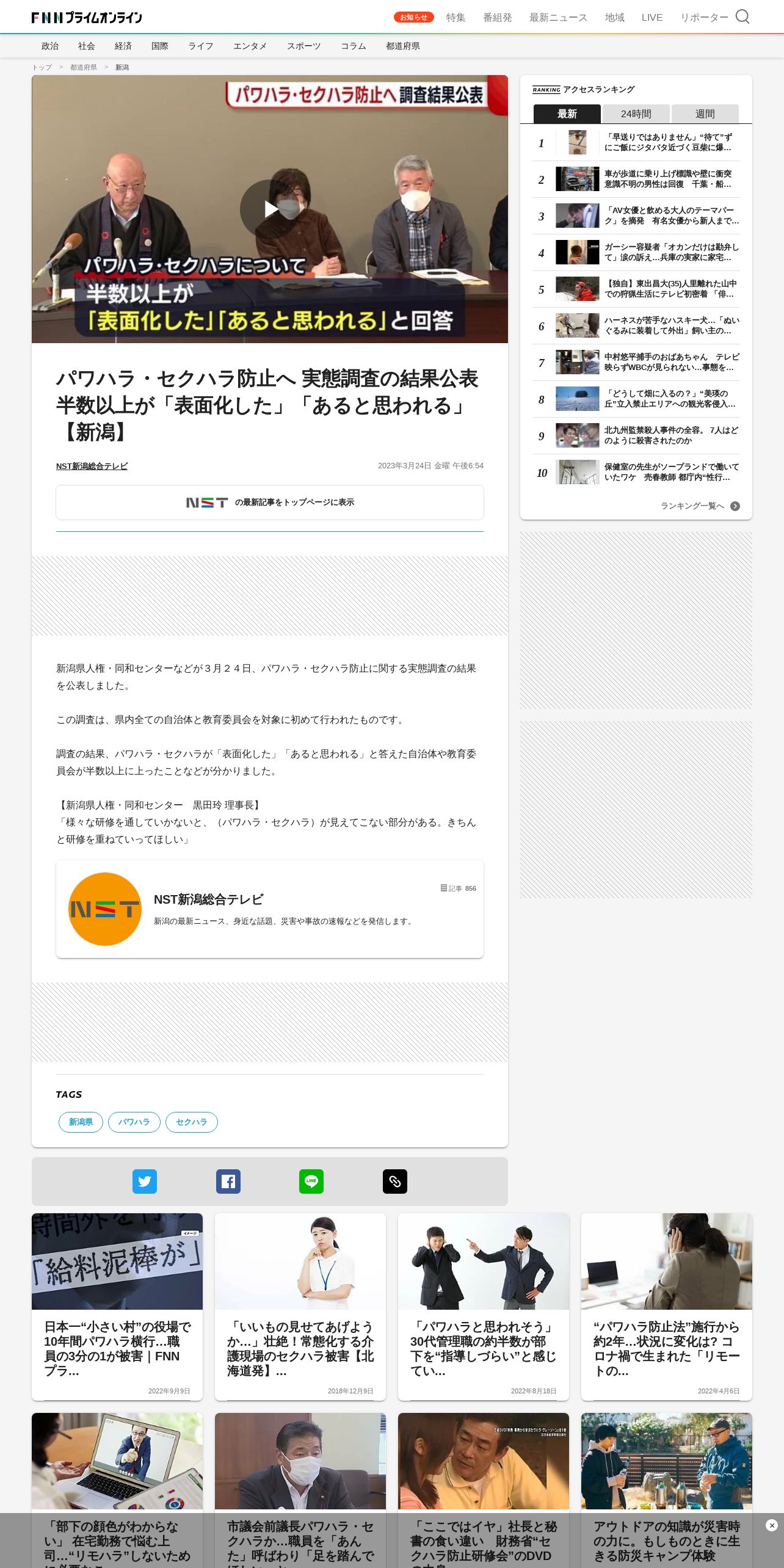The height and width of the screenshot is (1568, 784).
Task: Close the bottom overlay banner
Action: (x=772, y=1525)
